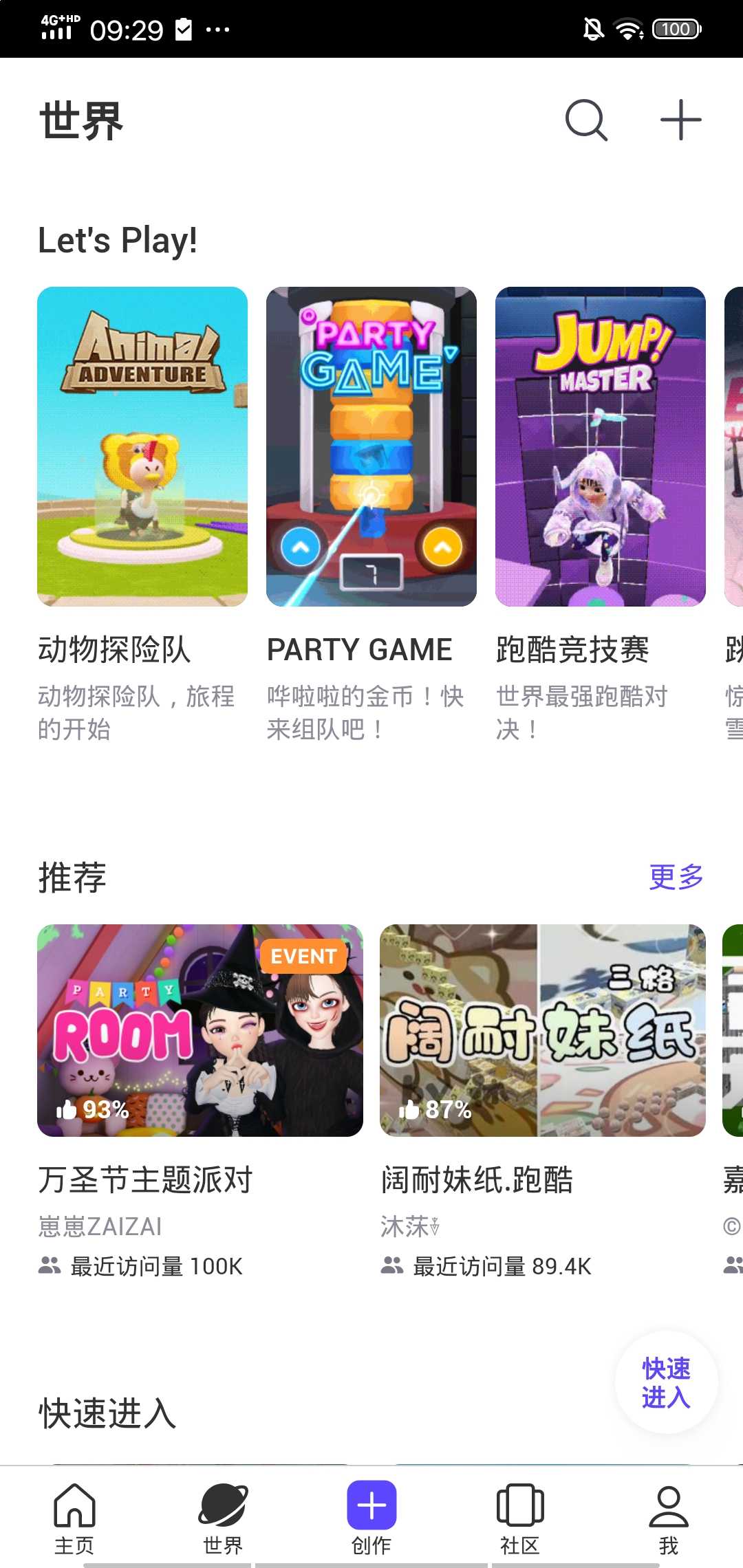The width and height of the screenshot is (743, 1568).
Task: View 更多 recommended worlds
Action: tap(676, 877)
